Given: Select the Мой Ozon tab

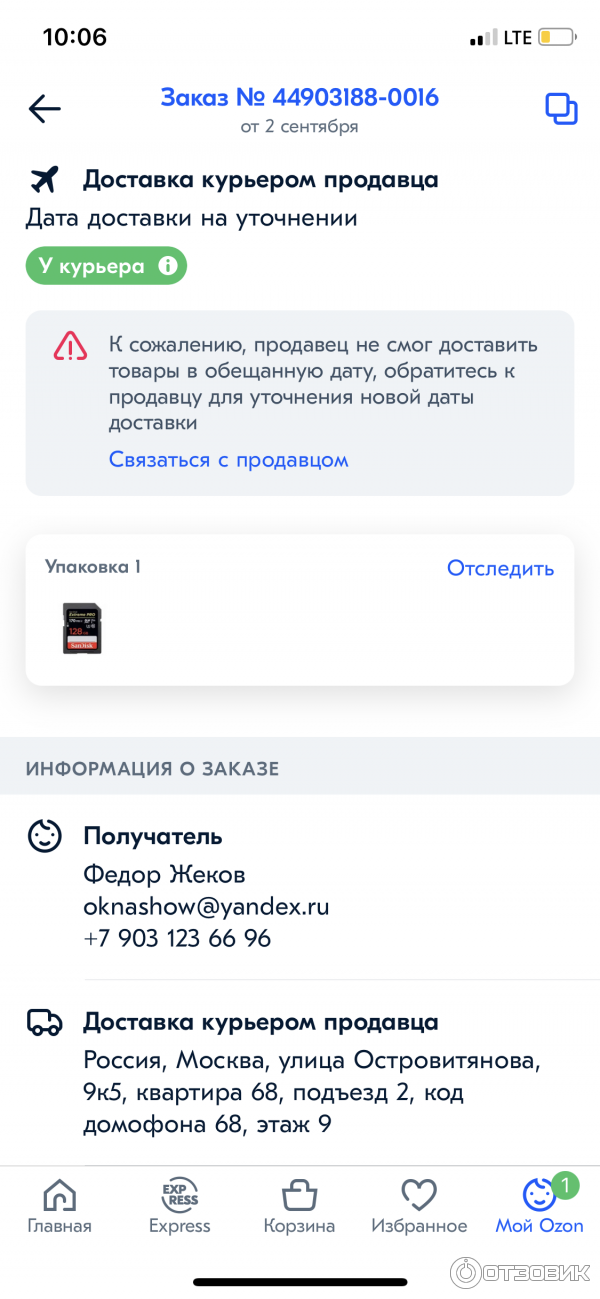Looking at the screenshot, I should point(540,1207).
